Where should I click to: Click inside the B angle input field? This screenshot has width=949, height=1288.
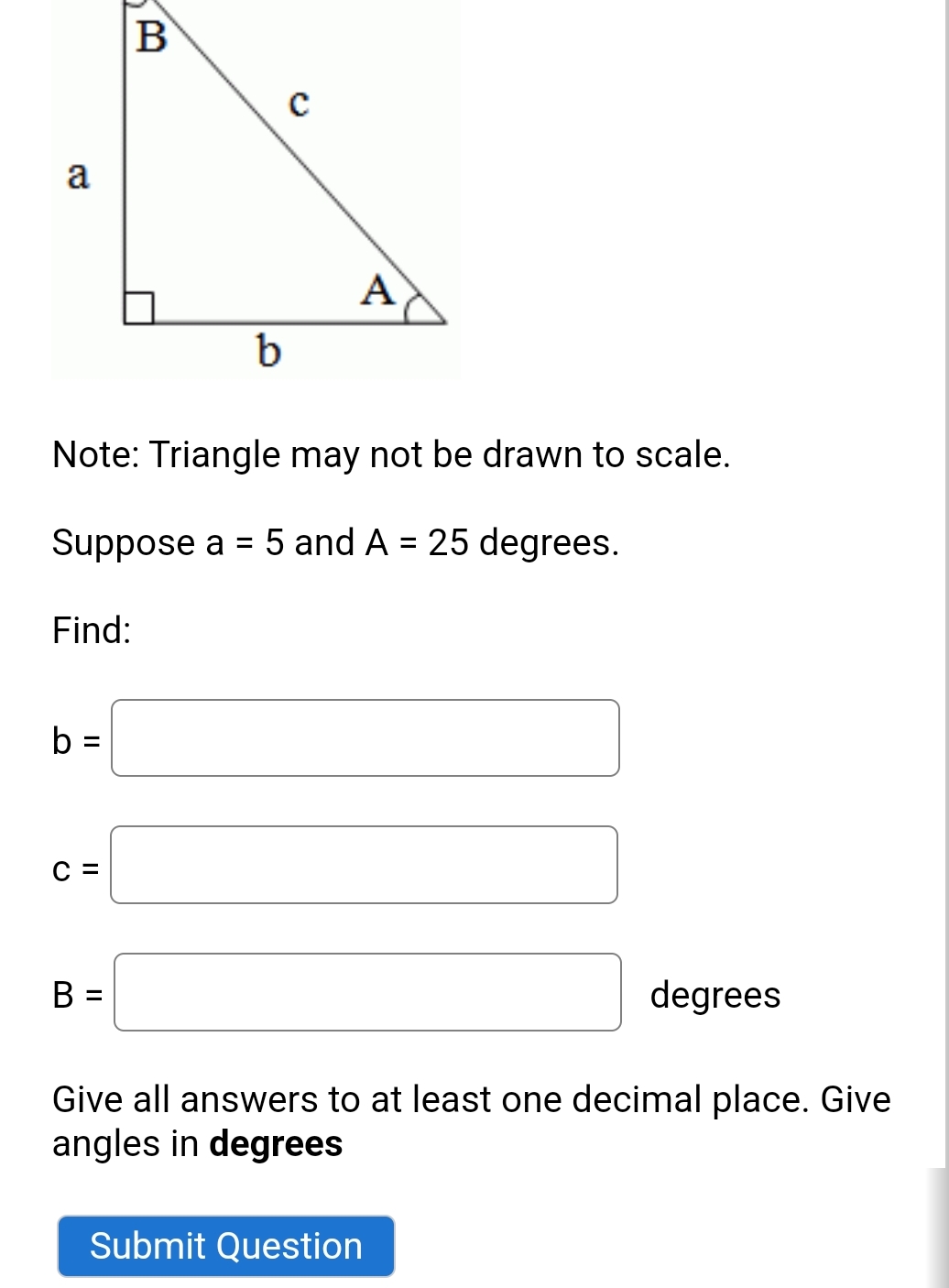[x=366, y=994]
